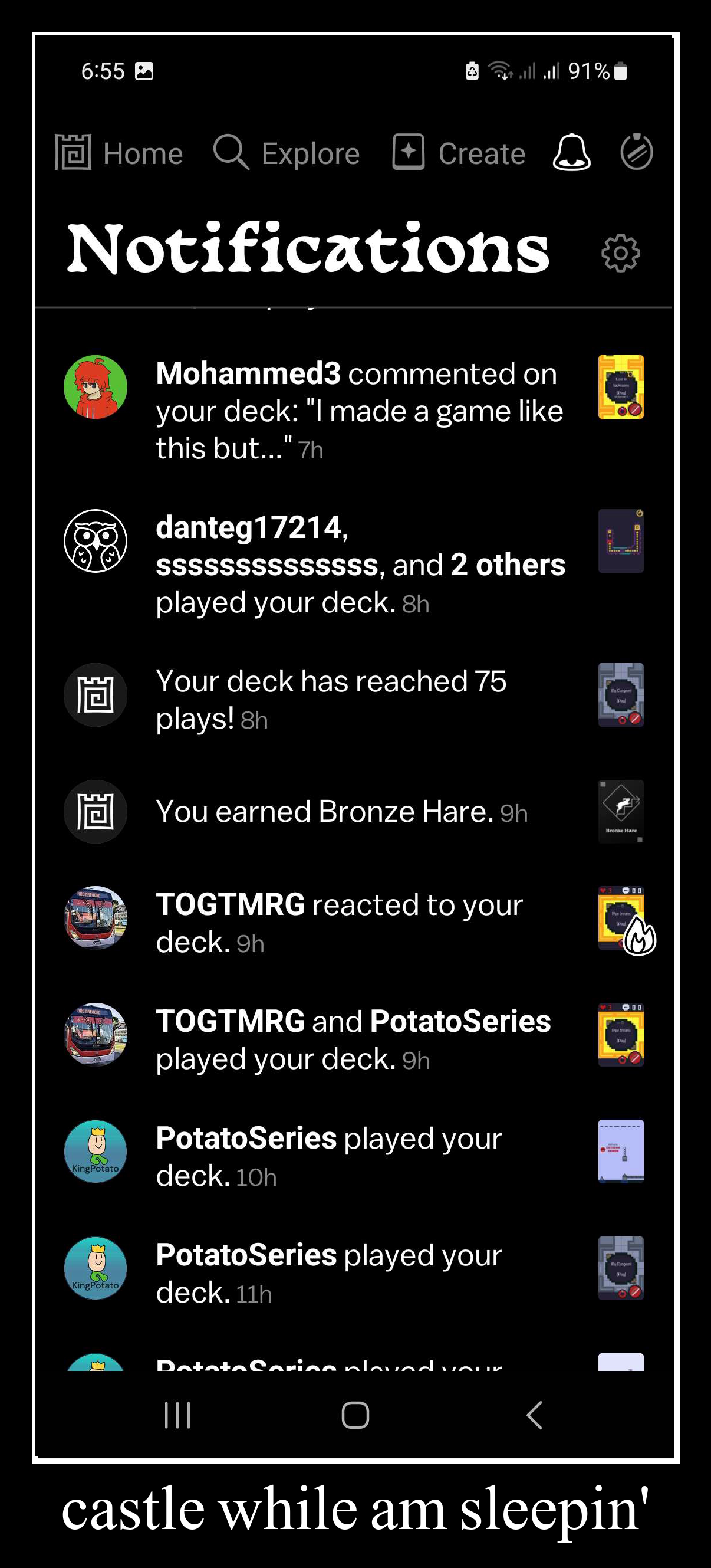
Task: Open PotatoSeries played your deck 11h ago
Action: [x=354, y=1274]
